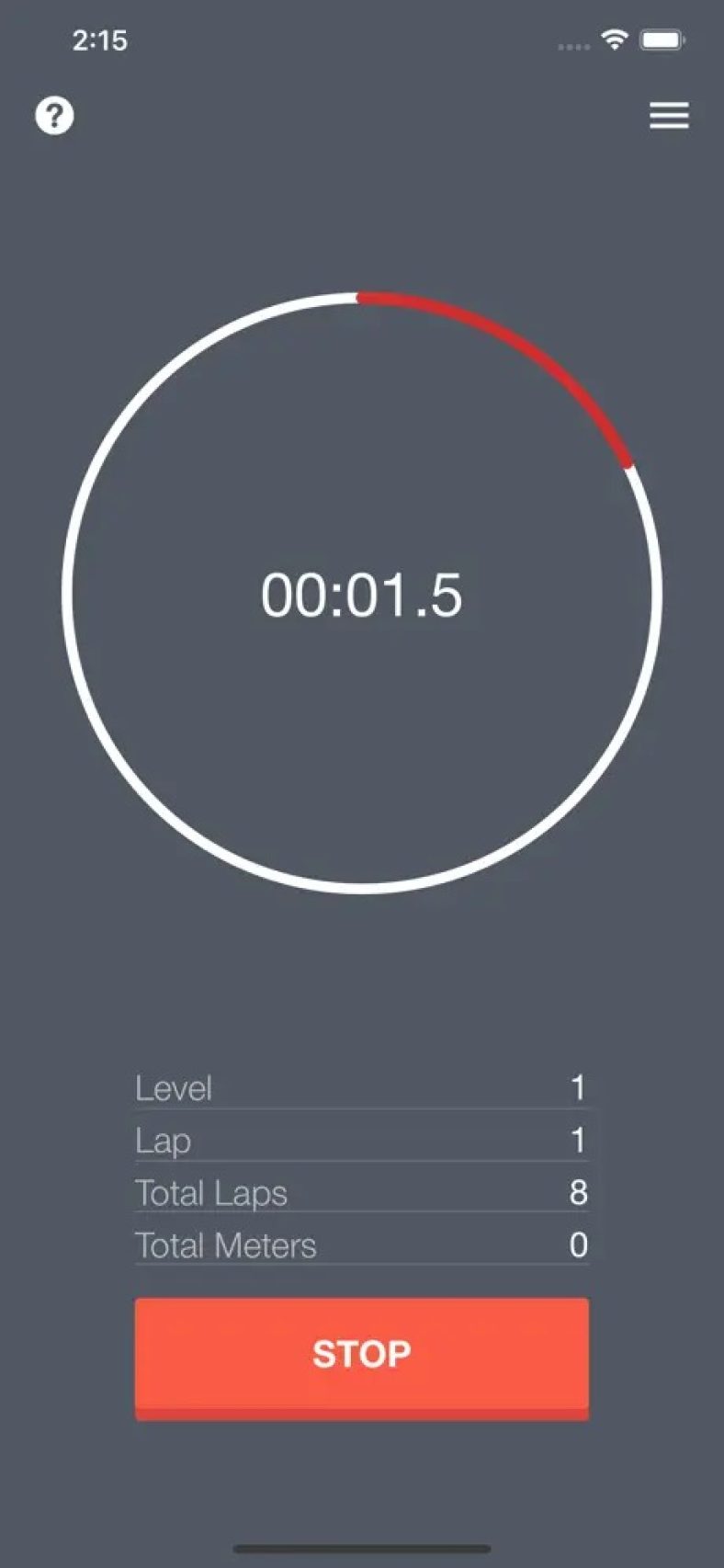Expand the Total Meters row
724x1568 pixels.
coord(362,1245)
